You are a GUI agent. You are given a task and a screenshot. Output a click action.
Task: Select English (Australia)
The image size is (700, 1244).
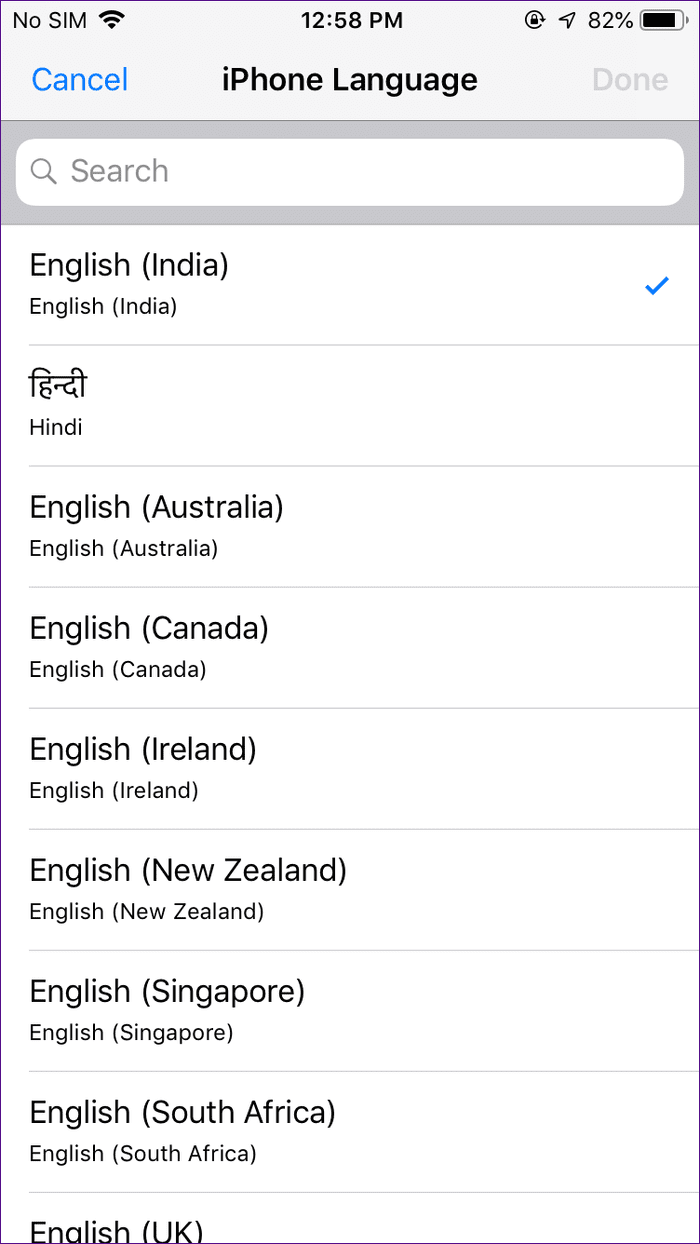click(x=350, y=527)
